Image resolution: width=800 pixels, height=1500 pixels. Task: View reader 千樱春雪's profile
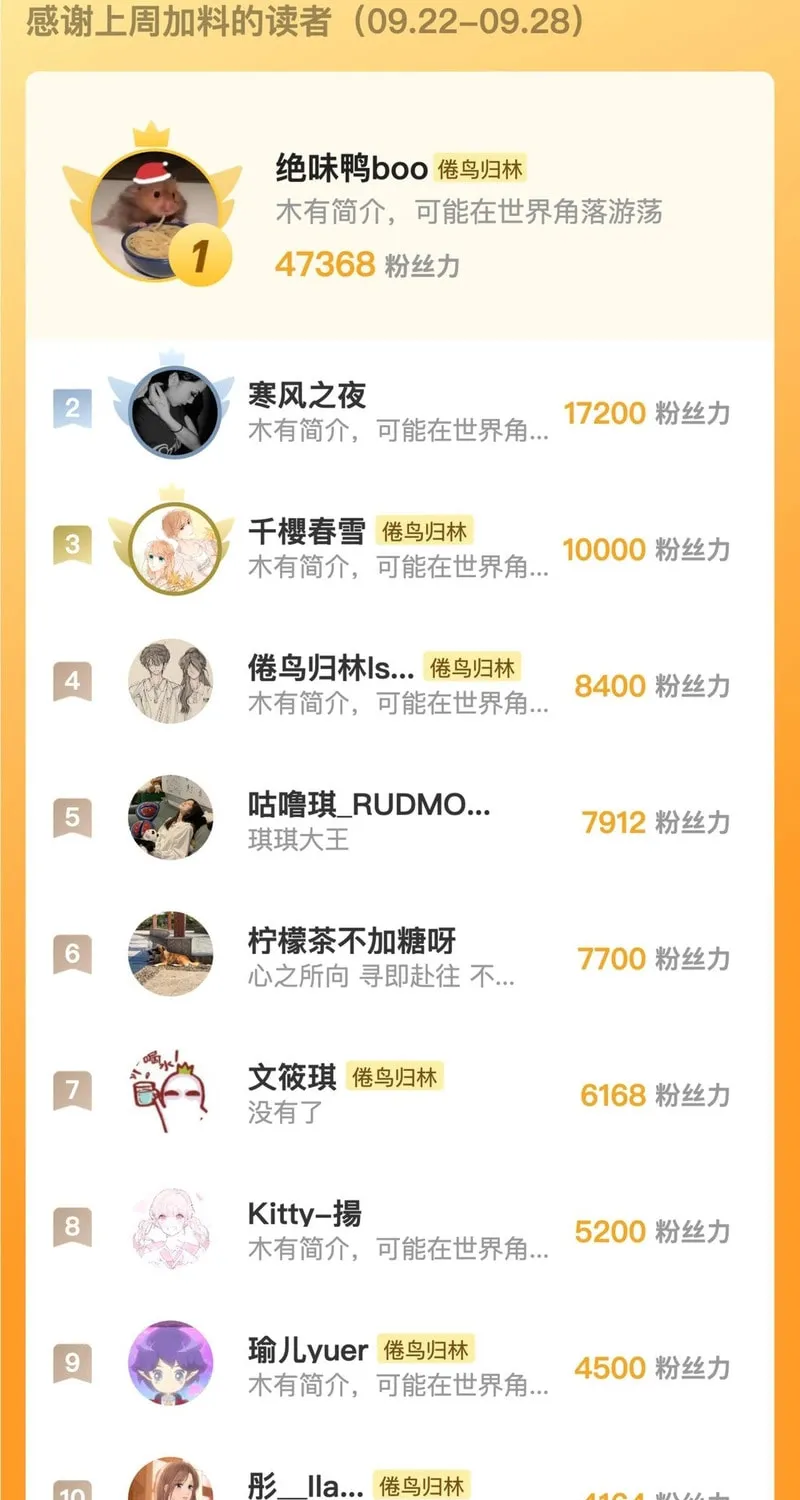[400, 548]
